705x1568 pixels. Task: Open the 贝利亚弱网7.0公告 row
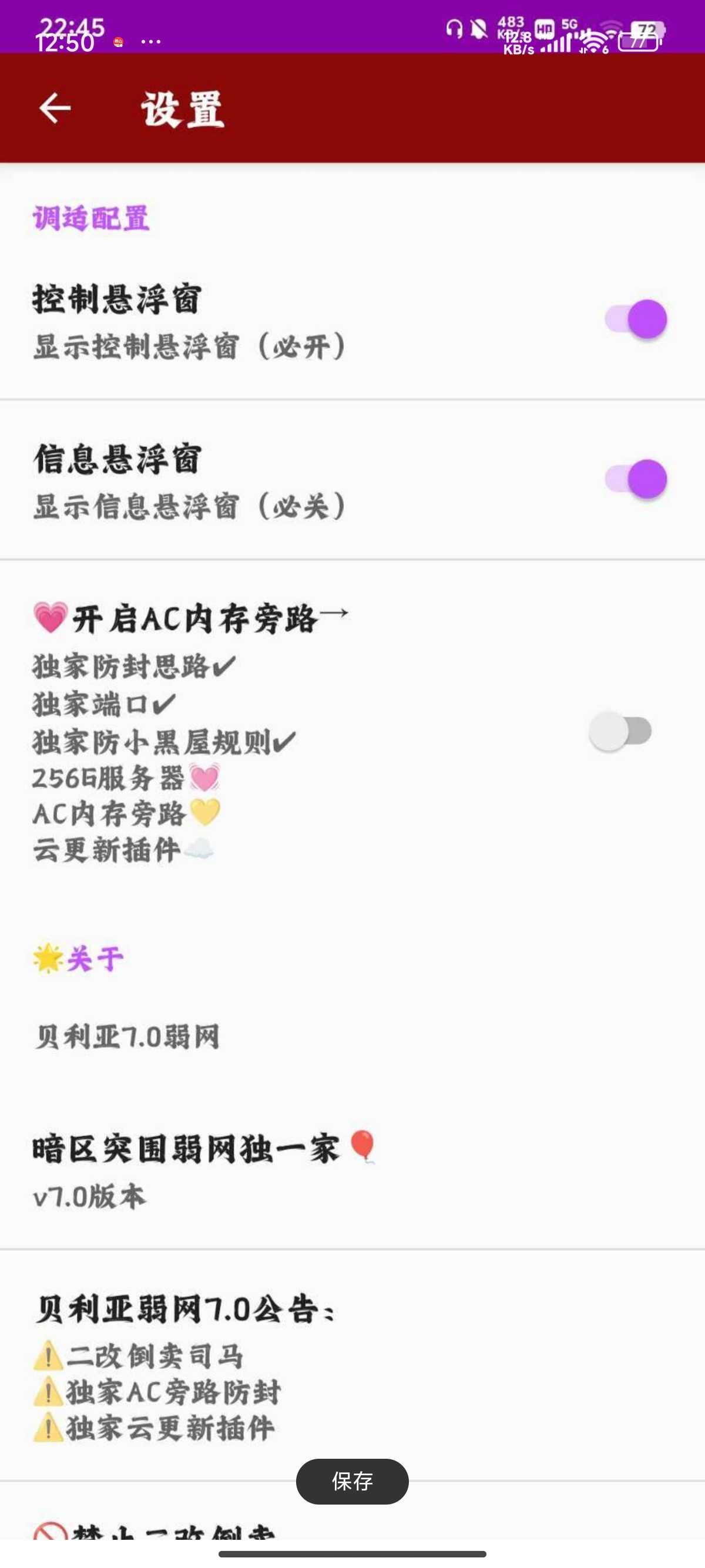[x=352, y=1366]
